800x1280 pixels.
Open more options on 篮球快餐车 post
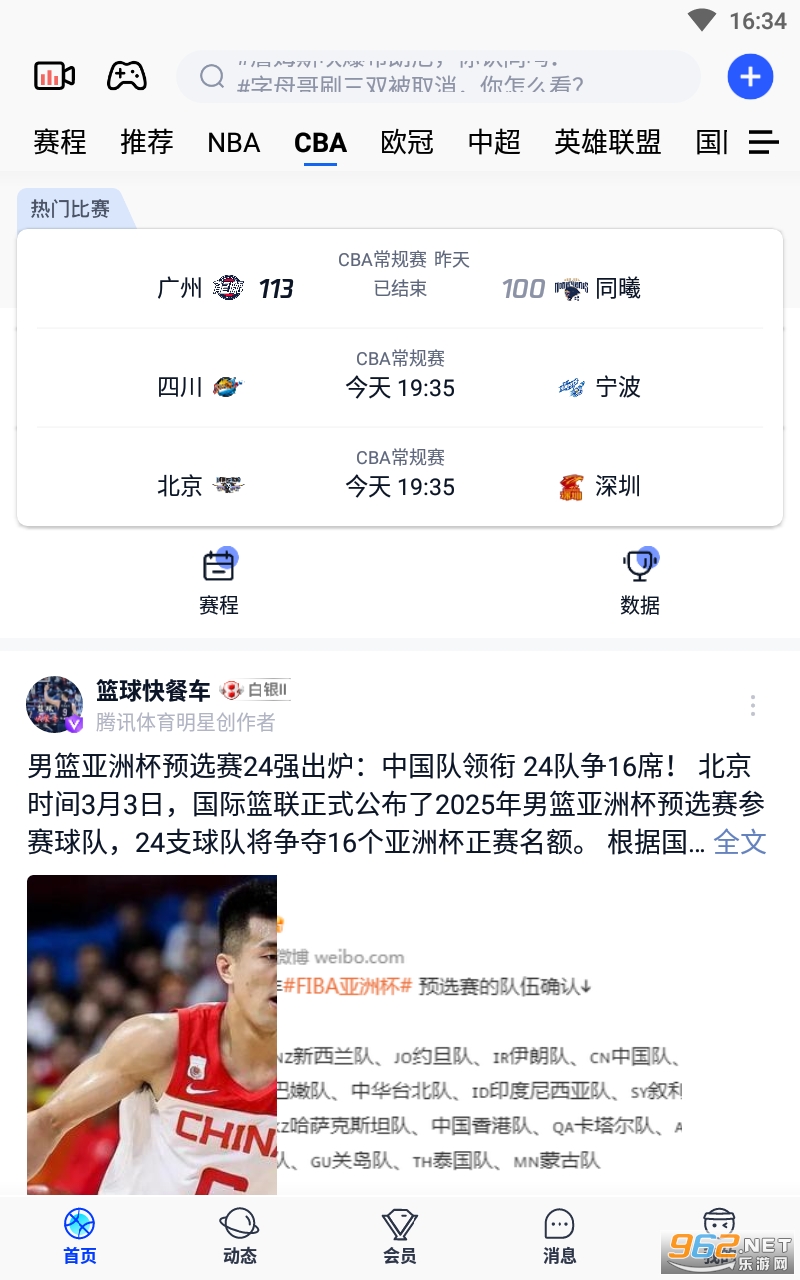tap(753, 705)
